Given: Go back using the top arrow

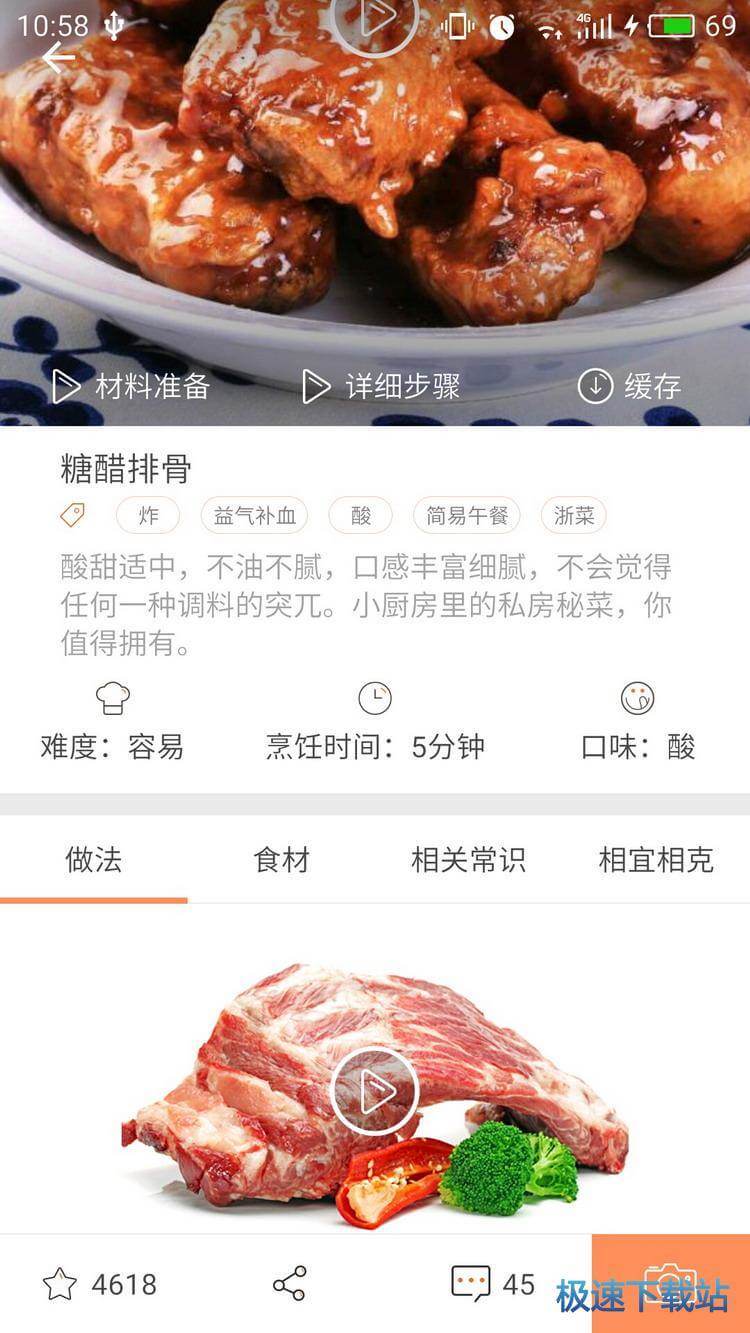Looking at the screenshot, I should pos(58,58).
